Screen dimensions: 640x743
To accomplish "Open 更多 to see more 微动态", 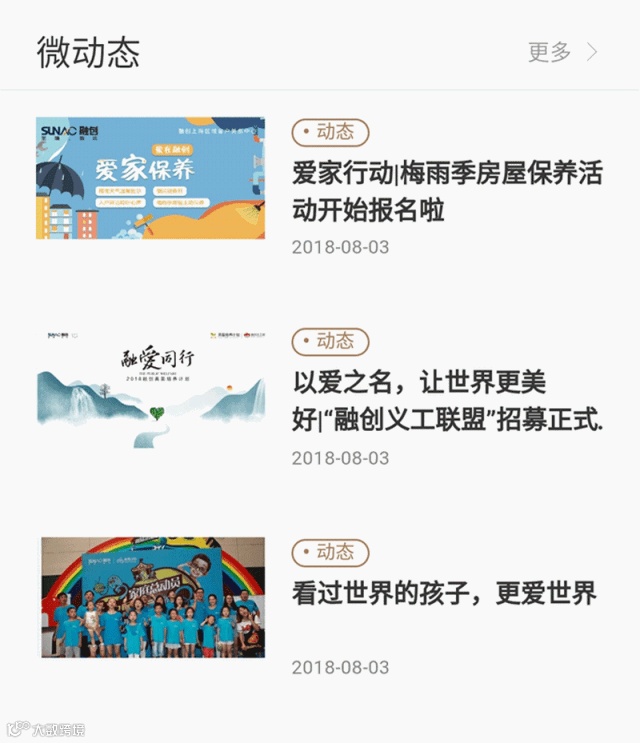I will click(x=562, y=52).
